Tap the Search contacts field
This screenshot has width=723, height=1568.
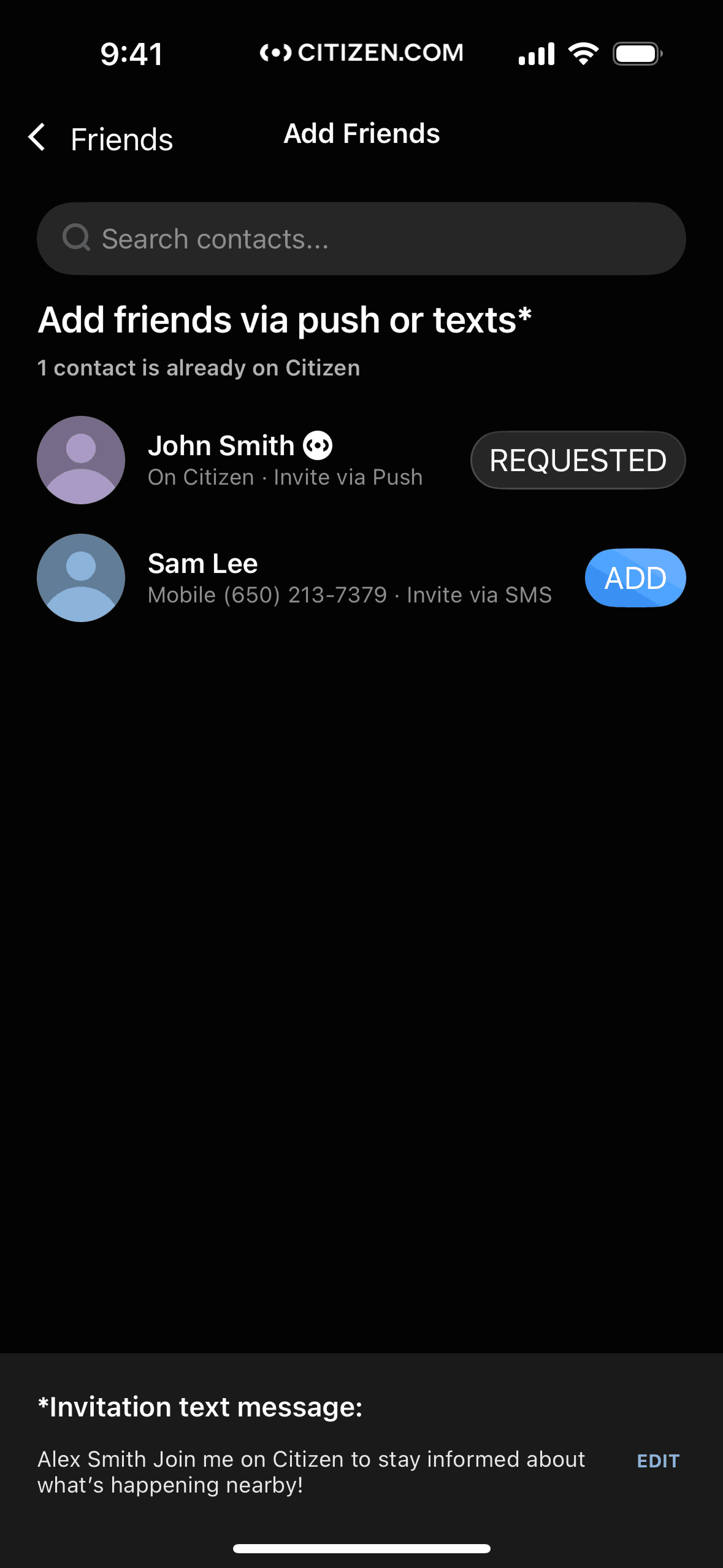pos(361,239)
